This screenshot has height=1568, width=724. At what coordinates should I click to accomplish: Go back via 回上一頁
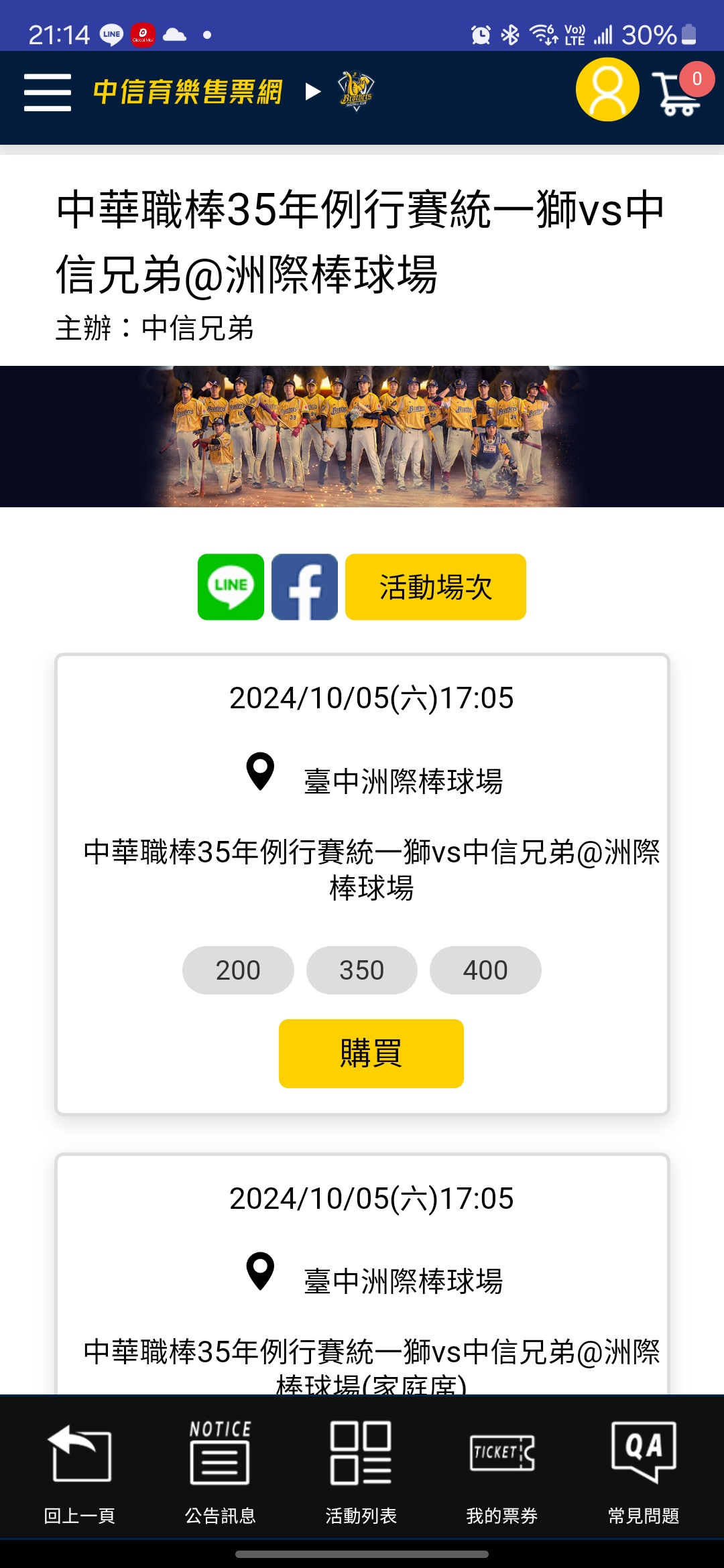[80, 1467]
